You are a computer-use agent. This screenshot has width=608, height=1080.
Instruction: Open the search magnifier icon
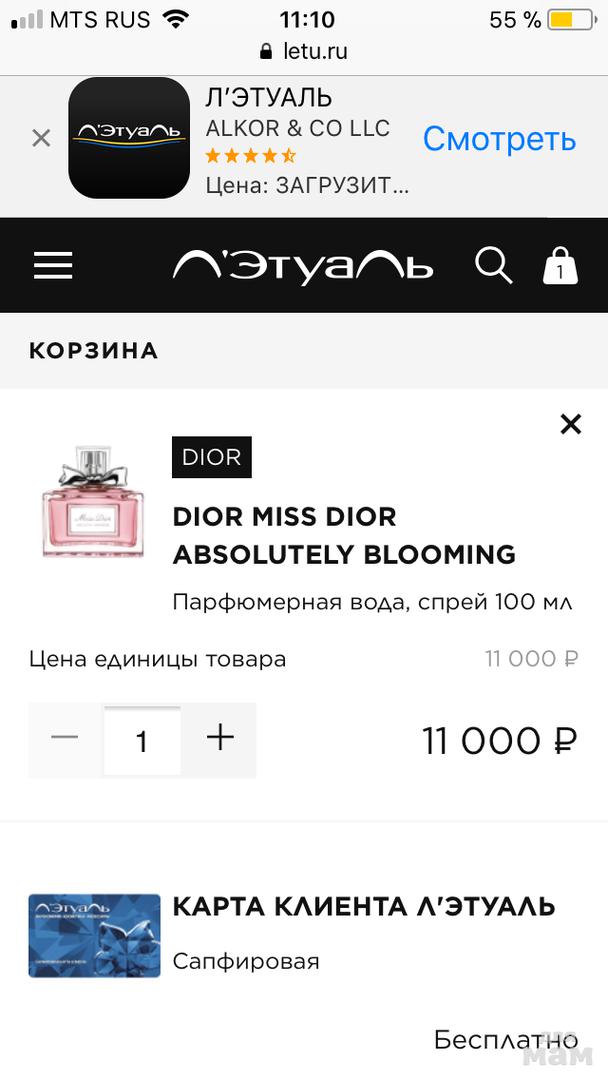pos(492,265)
